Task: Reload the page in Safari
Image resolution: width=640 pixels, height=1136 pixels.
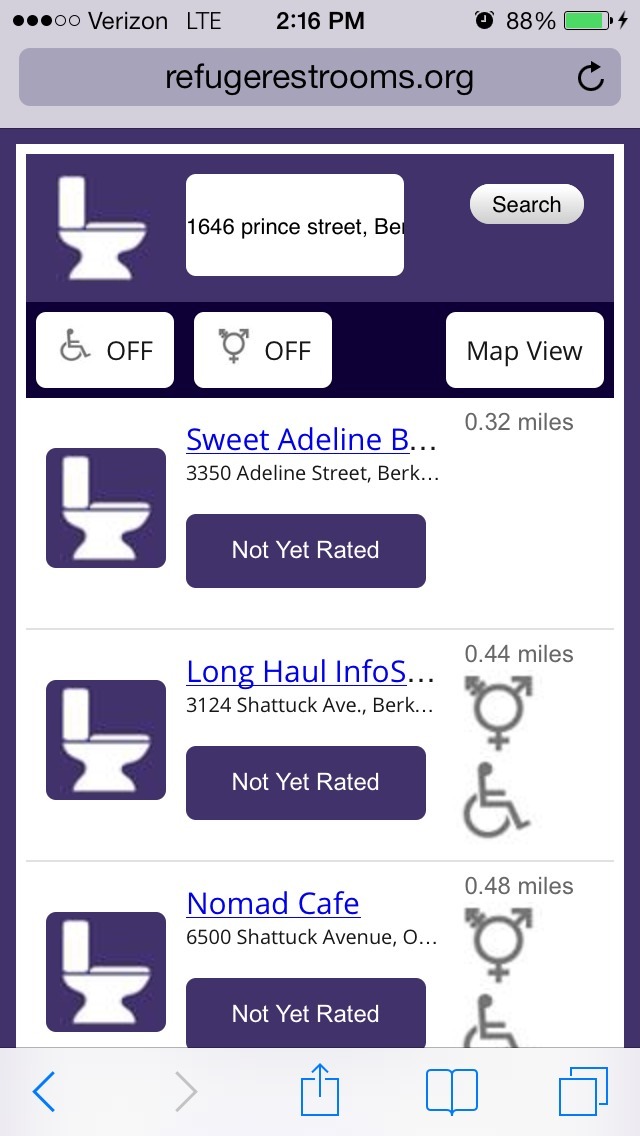Action: tap(591, 77)
